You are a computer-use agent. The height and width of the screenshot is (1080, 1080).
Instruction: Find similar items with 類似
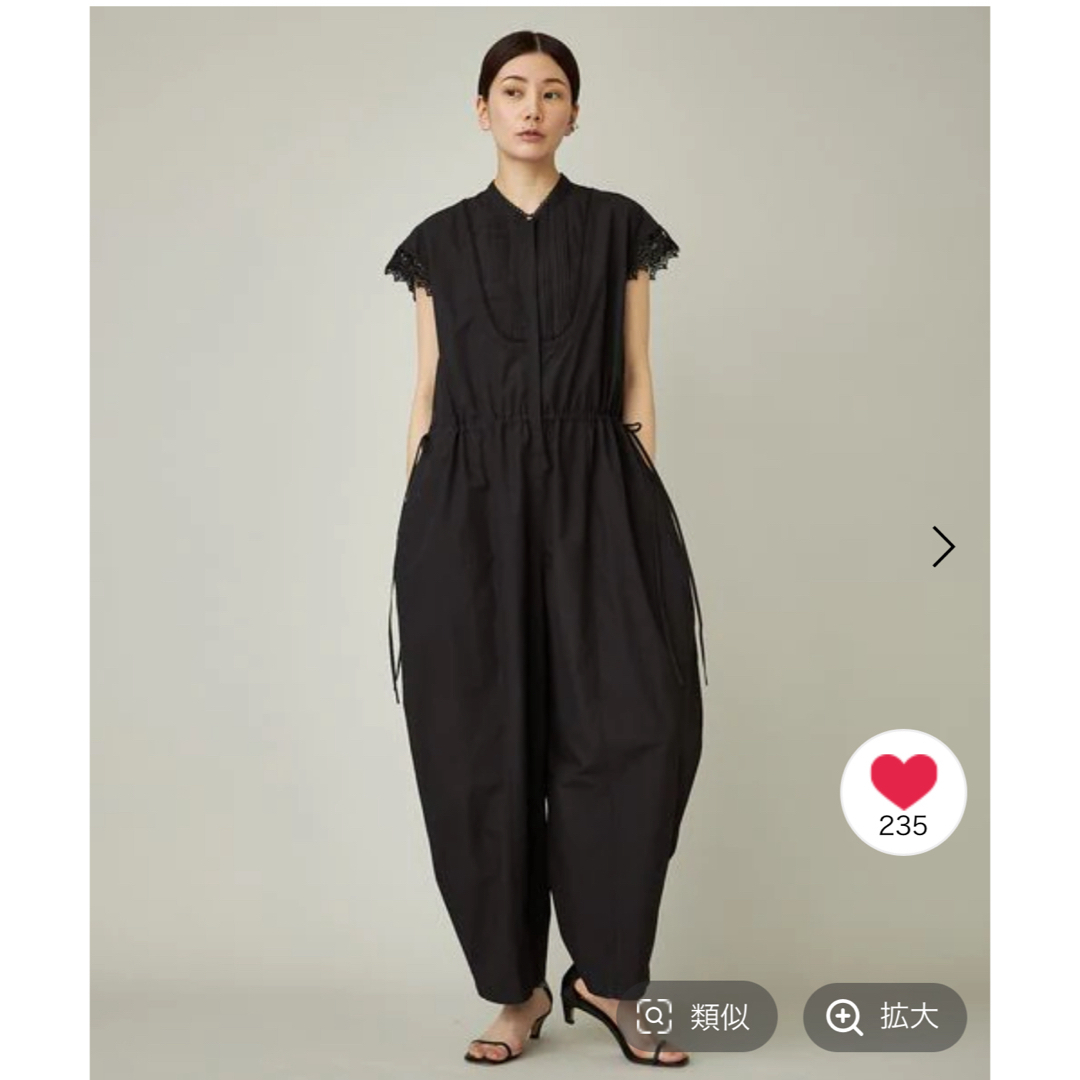tap(697, 1017)
